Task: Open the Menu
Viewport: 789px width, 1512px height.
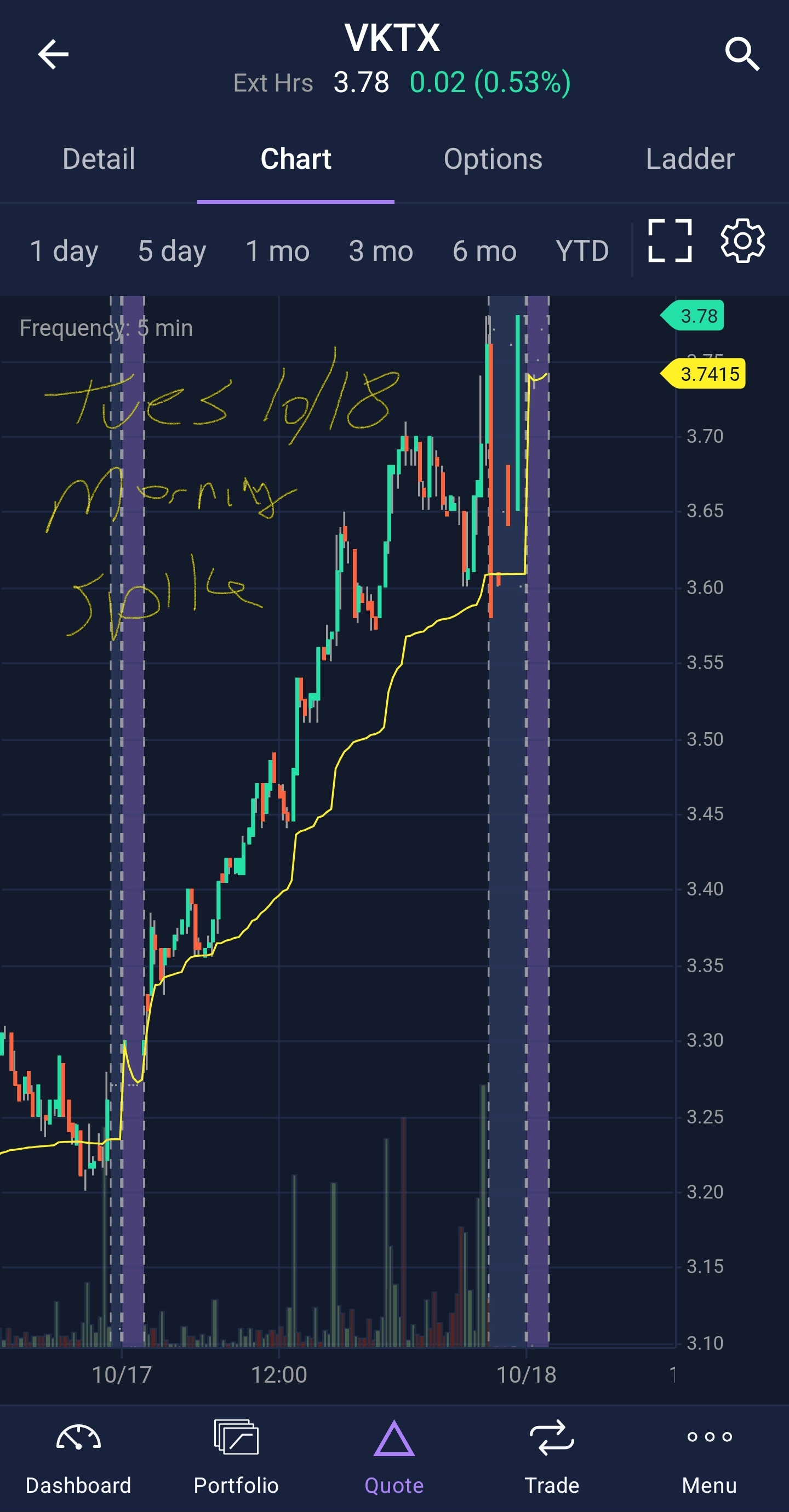Action: pos(709,1457)
